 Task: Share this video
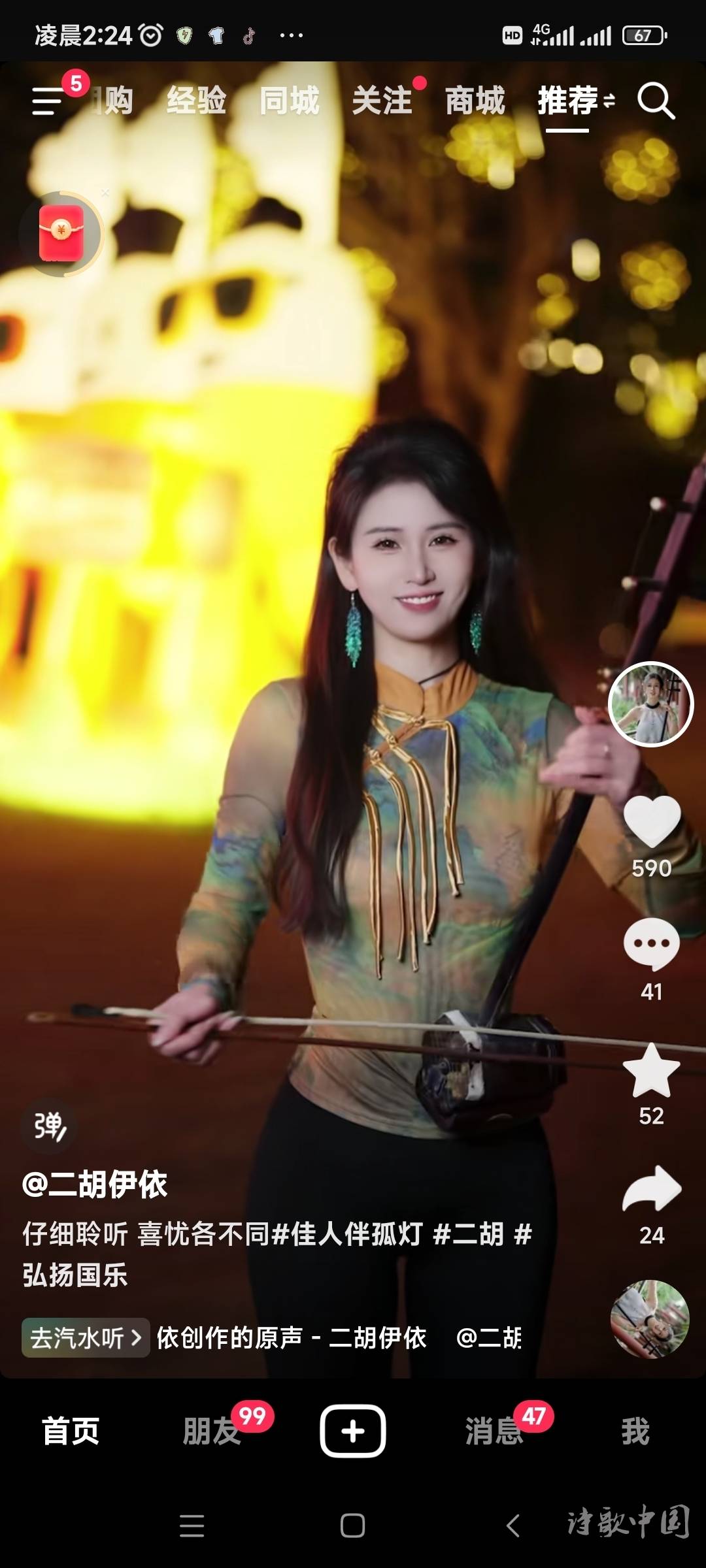tap(652, 1189)
